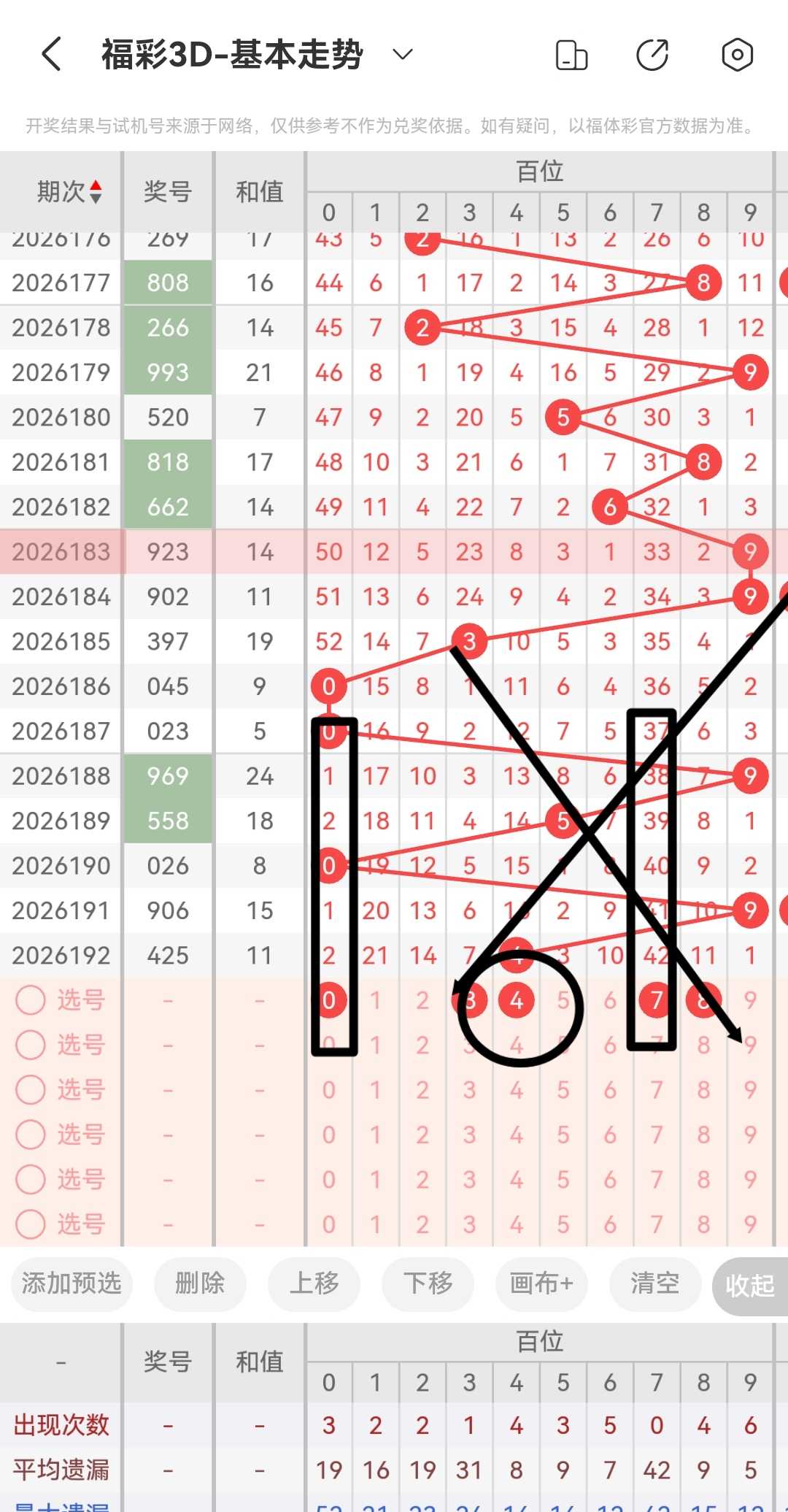Share the trend chart
Viewport: 788px width, 1512px height.
652,55
